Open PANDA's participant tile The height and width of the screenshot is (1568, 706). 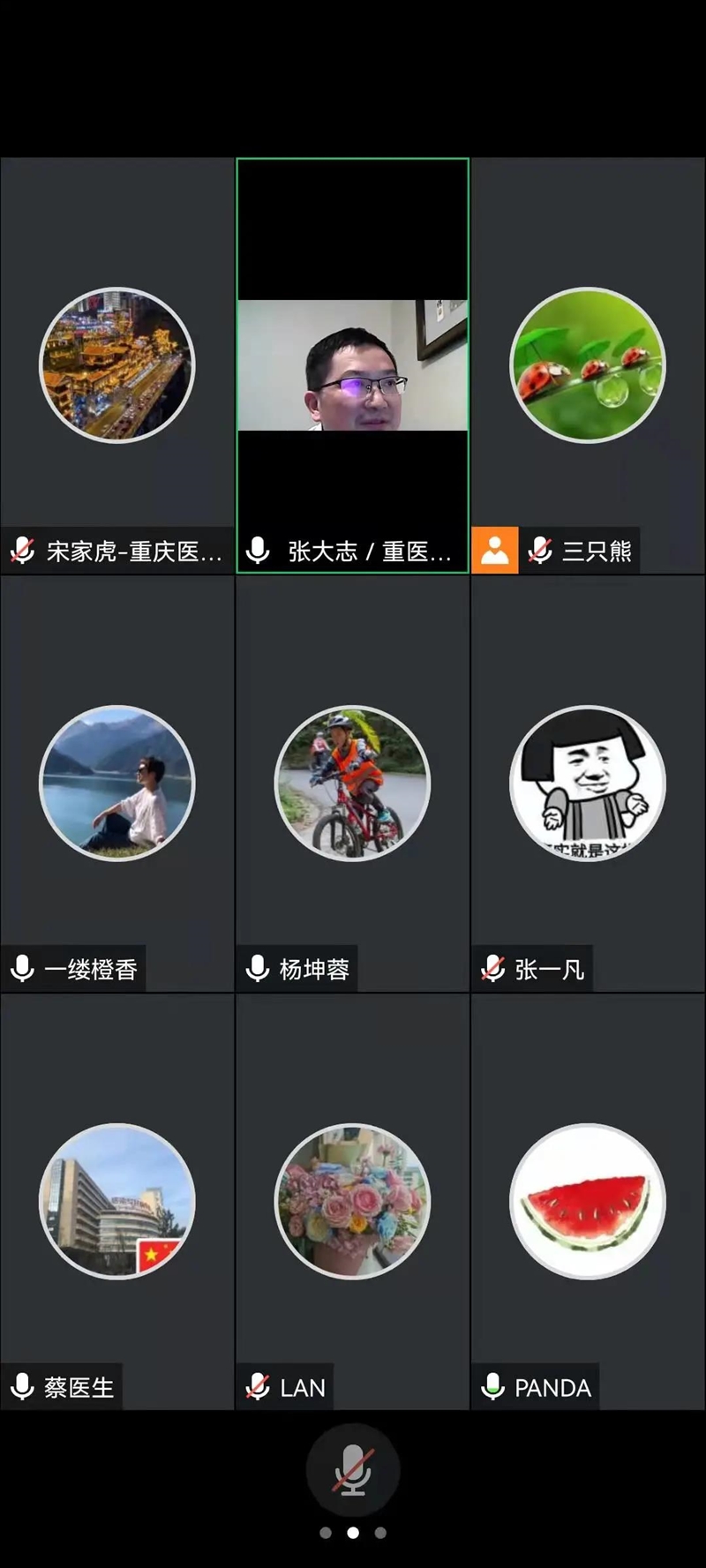[x=588, y=1201]
